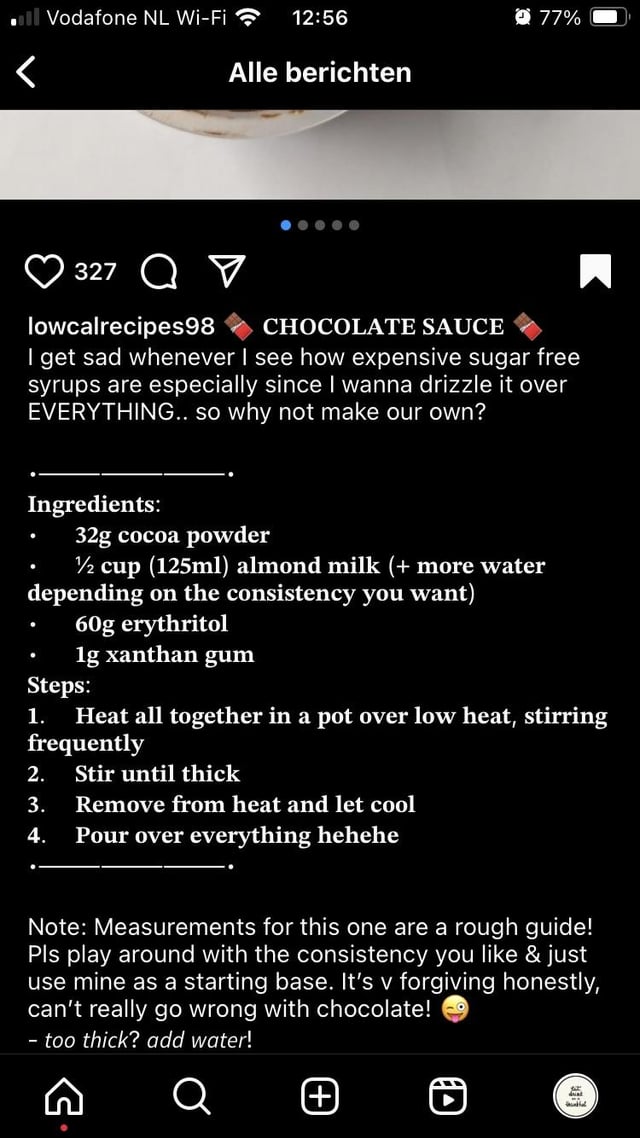Open your profile tab
The width and height of the screenshot is (640, 1138).
[575, 1096]
